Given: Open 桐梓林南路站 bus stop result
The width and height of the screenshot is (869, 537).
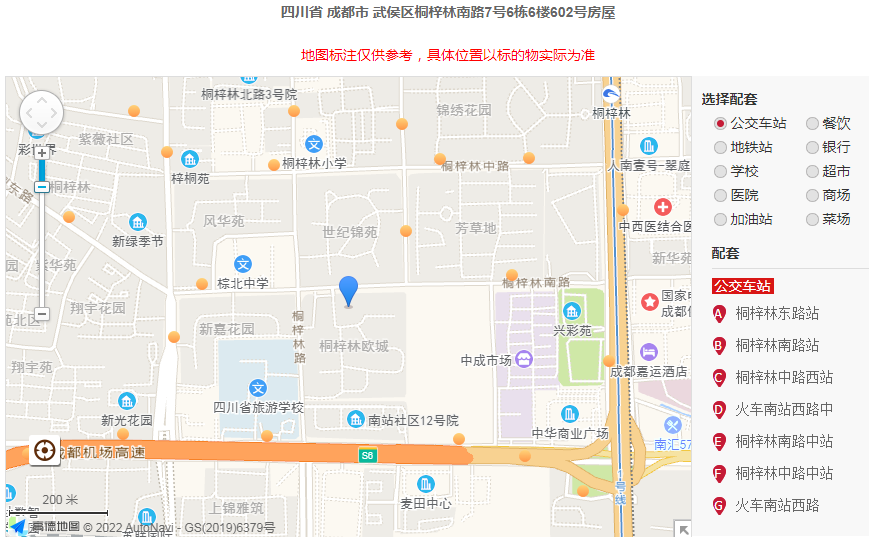Looking at the screenshot, I should pyautogui.click(x=777, y=345).
